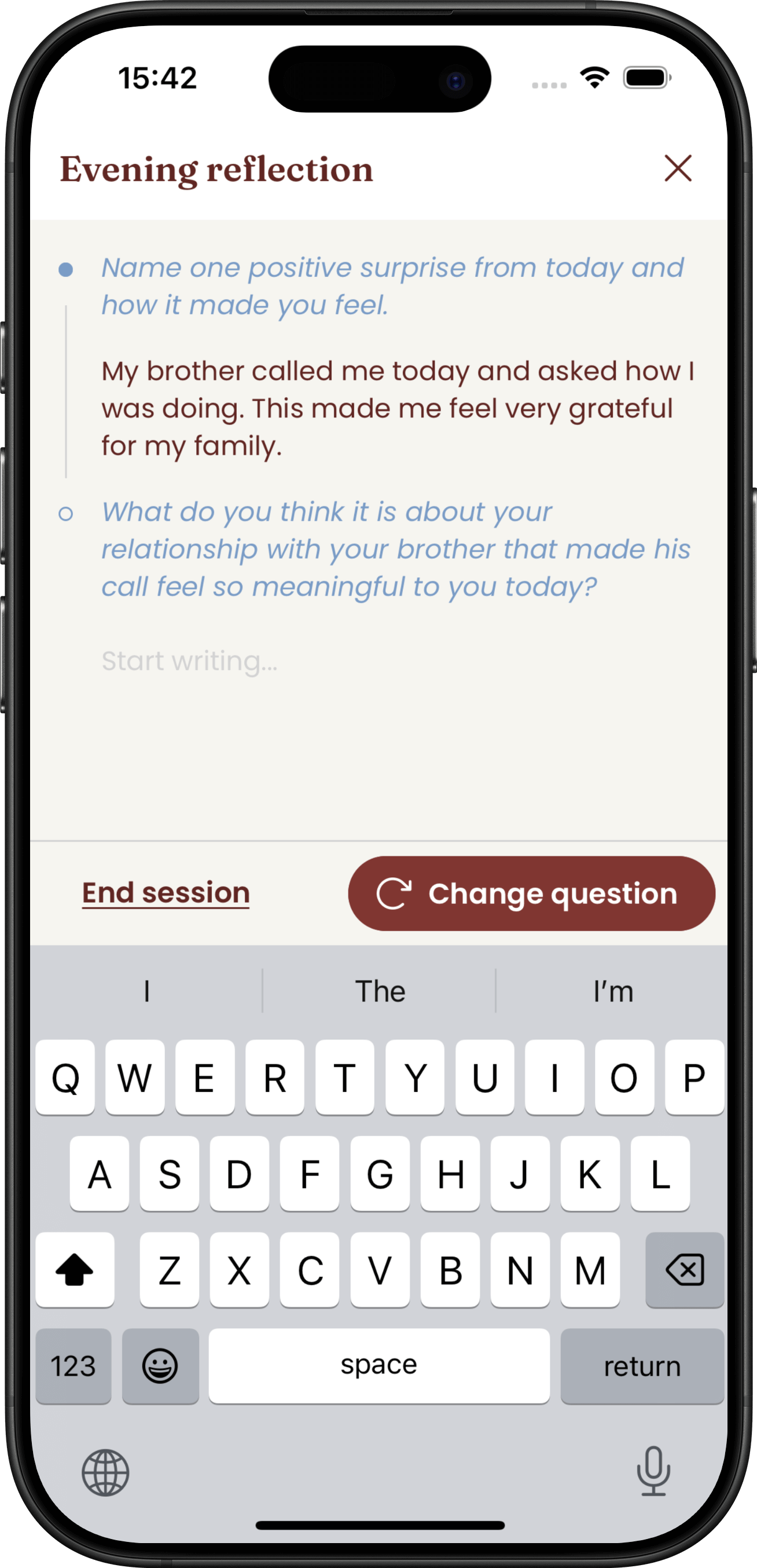Screen dimensions: 757x1568
Task: Tap the space bar
Action: tap(379, 1366)
